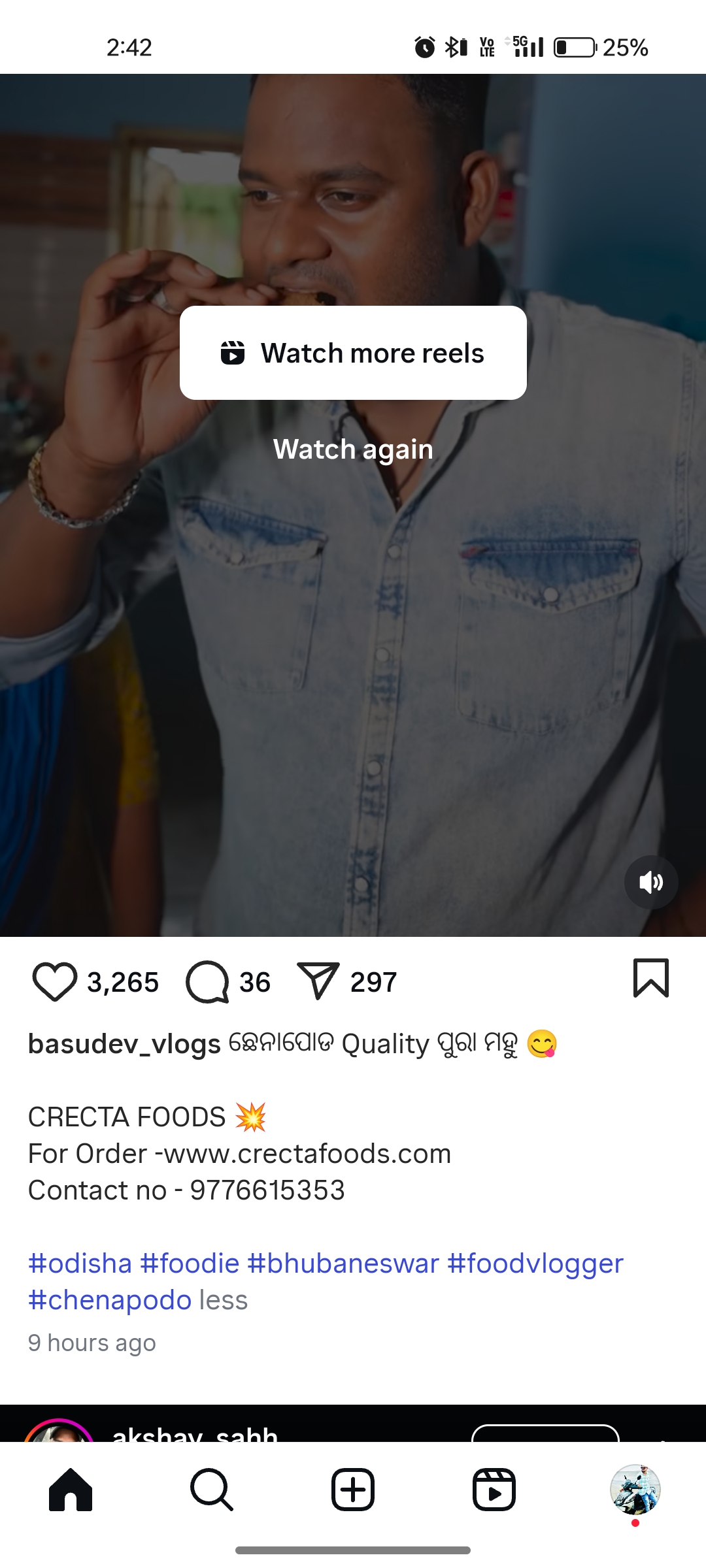The image size is (706, 1568).
Task: Bookmark the basudev_vlogs post
Action: click(650, 978)
